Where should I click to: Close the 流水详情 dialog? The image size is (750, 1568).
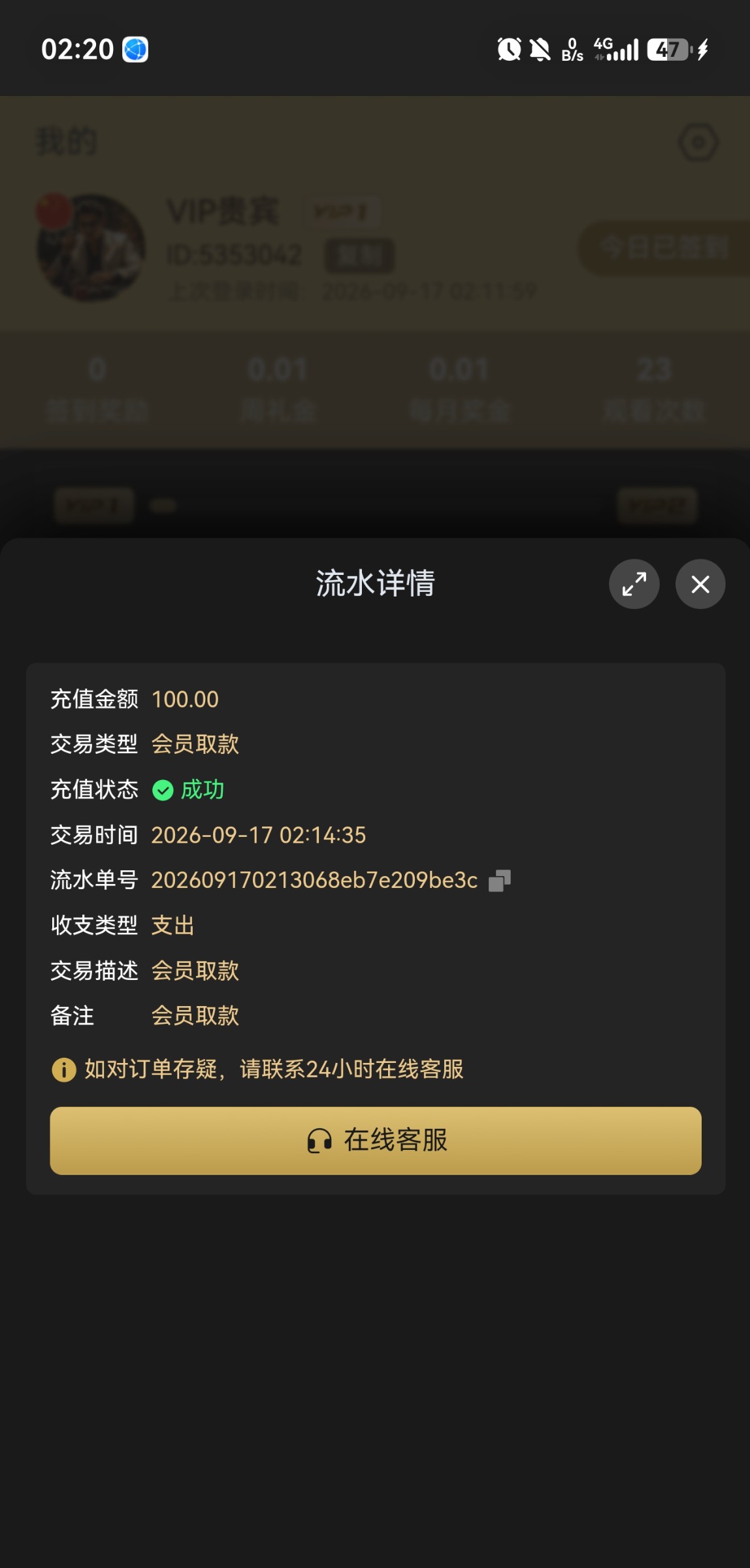point(700,584)
